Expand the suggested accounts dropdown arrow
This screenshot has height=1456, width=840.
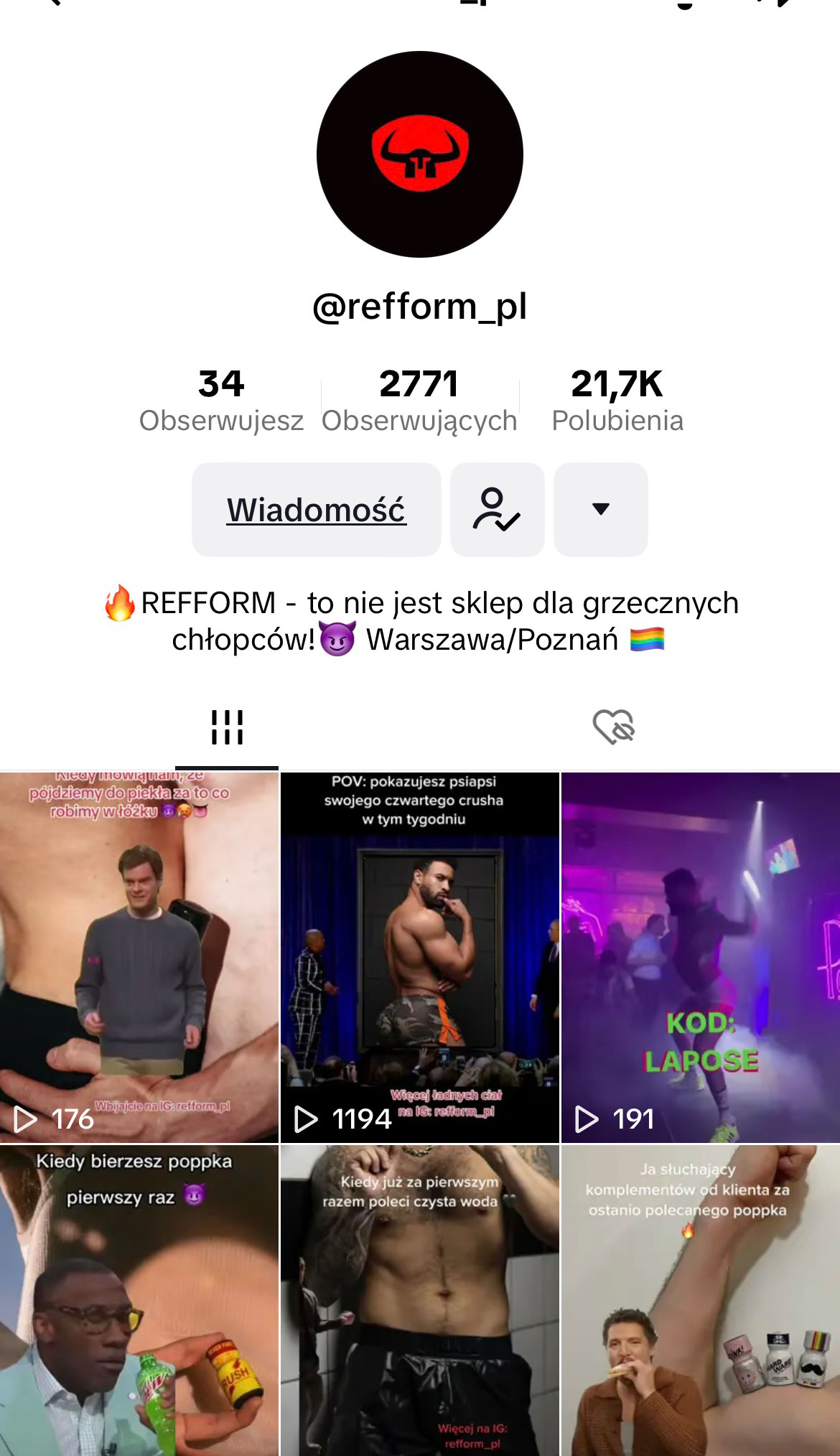point(600,510)
